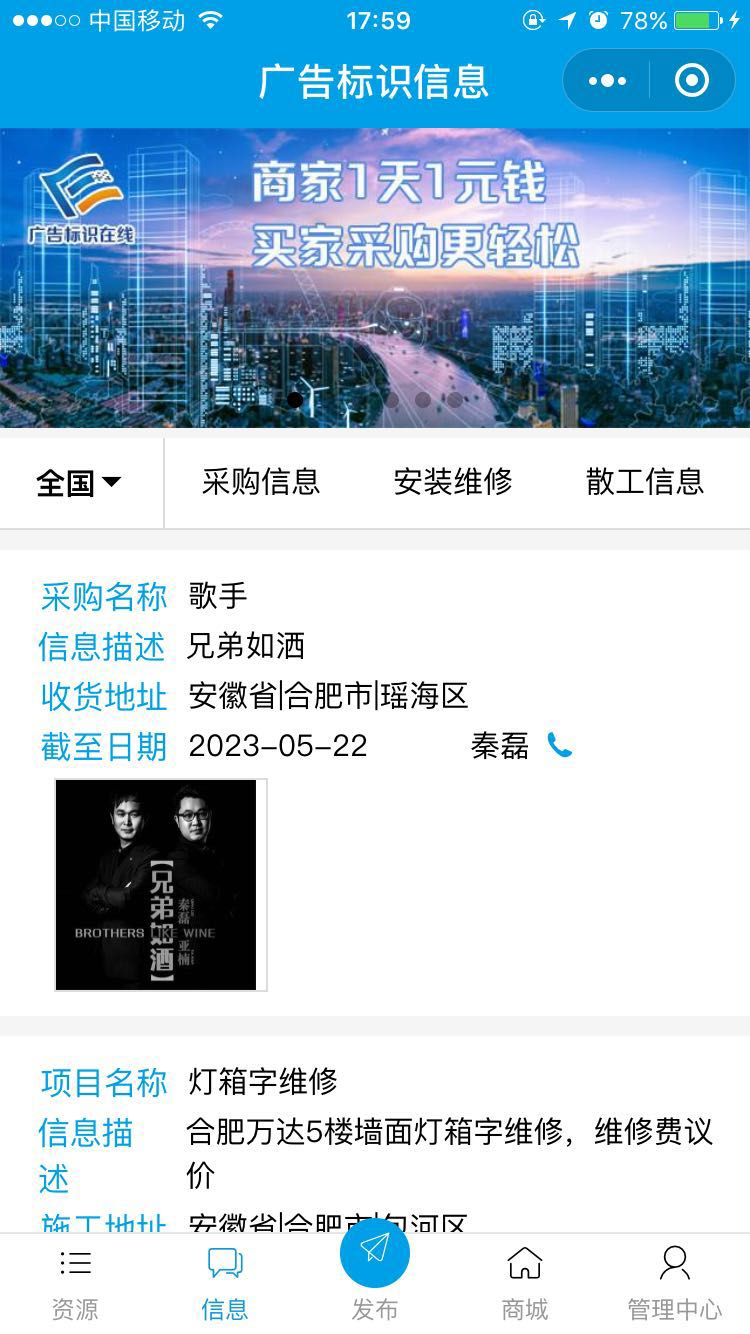
Task: Switch to the 采购信息 tab
Action: coord(261,482)
